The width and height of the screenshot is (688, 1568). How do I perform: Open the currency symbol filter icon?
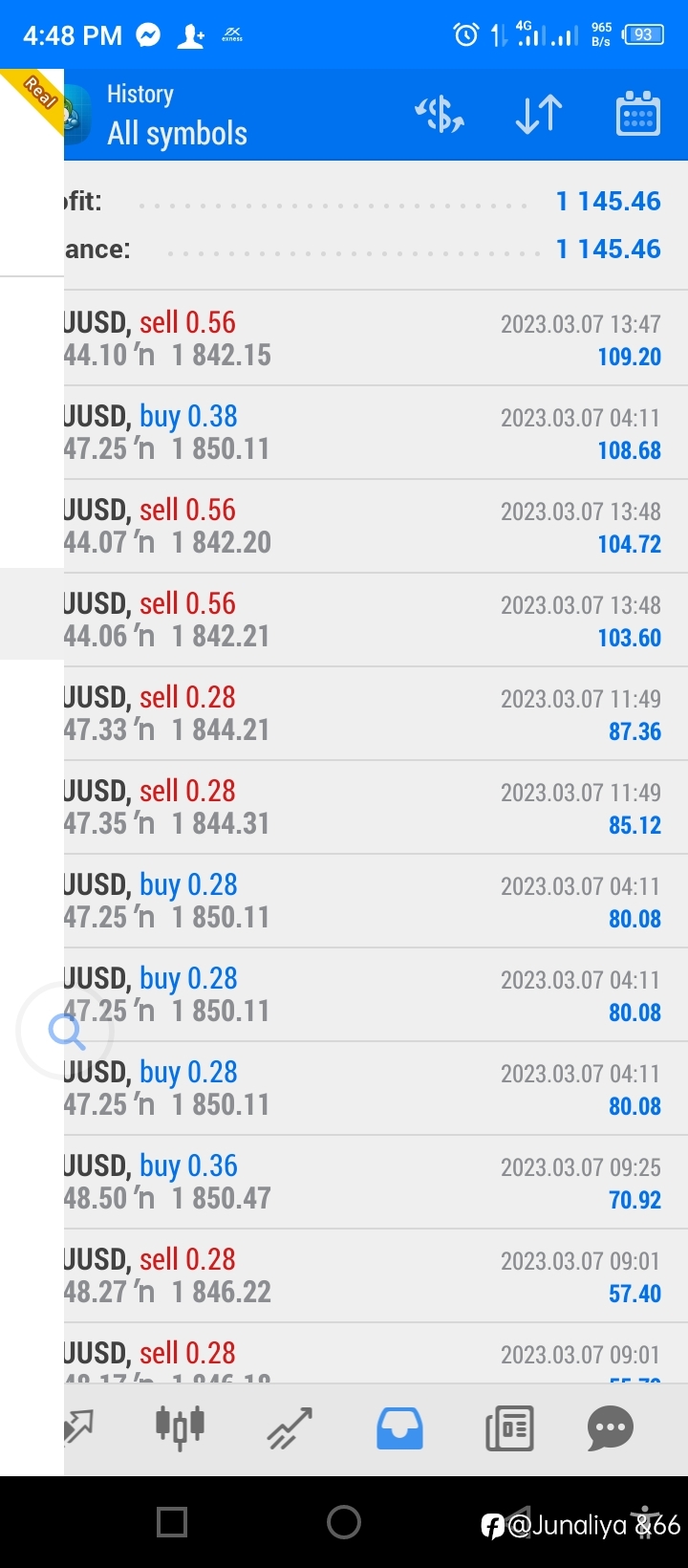440,115
